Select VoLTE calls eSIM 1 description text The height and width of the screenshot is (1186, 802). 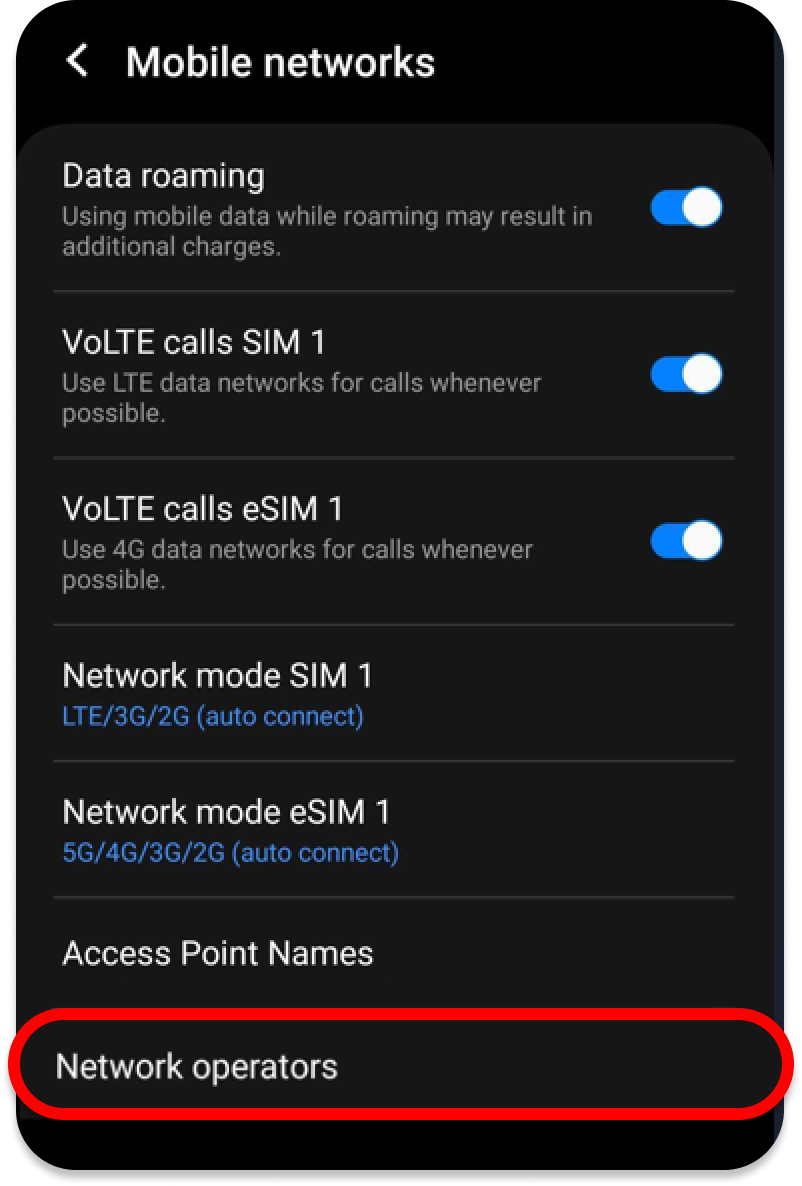[x=300, y=563]
